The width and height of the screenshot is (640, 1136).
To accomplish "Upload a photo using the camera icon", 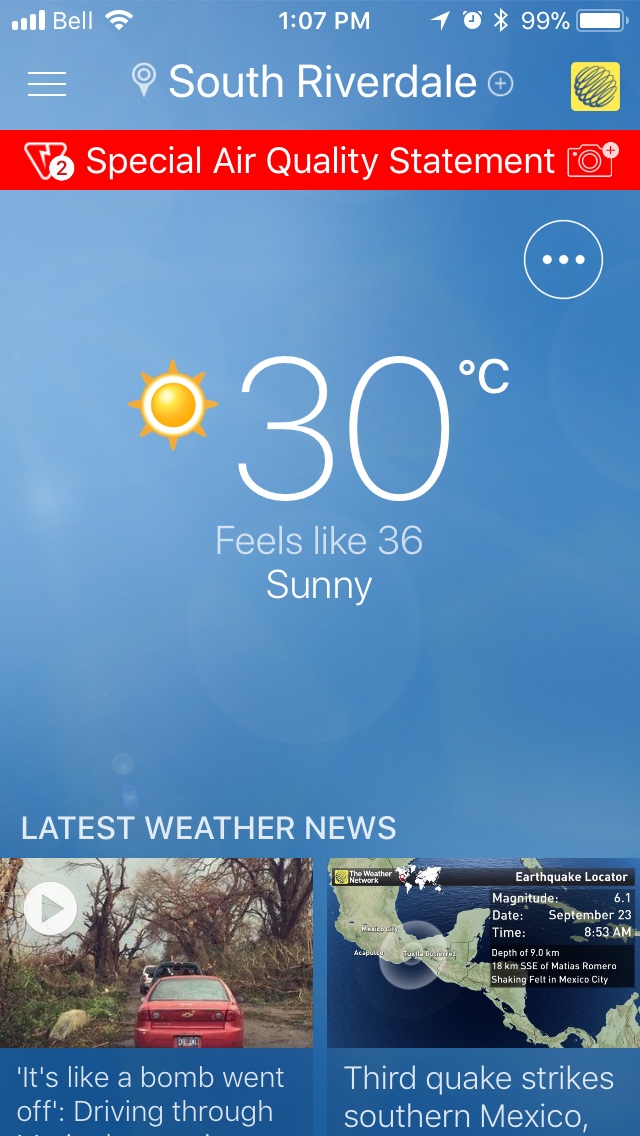I will click(x=592, y=160).
